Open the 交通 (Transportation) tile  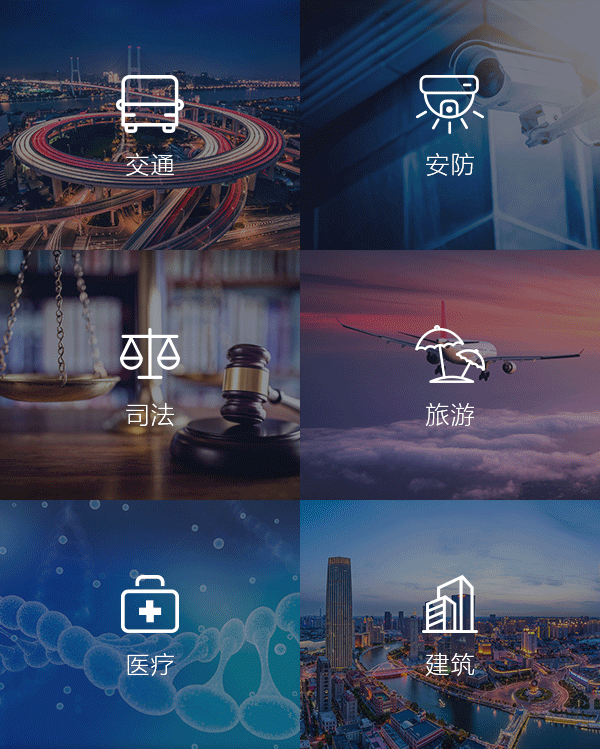150,125
